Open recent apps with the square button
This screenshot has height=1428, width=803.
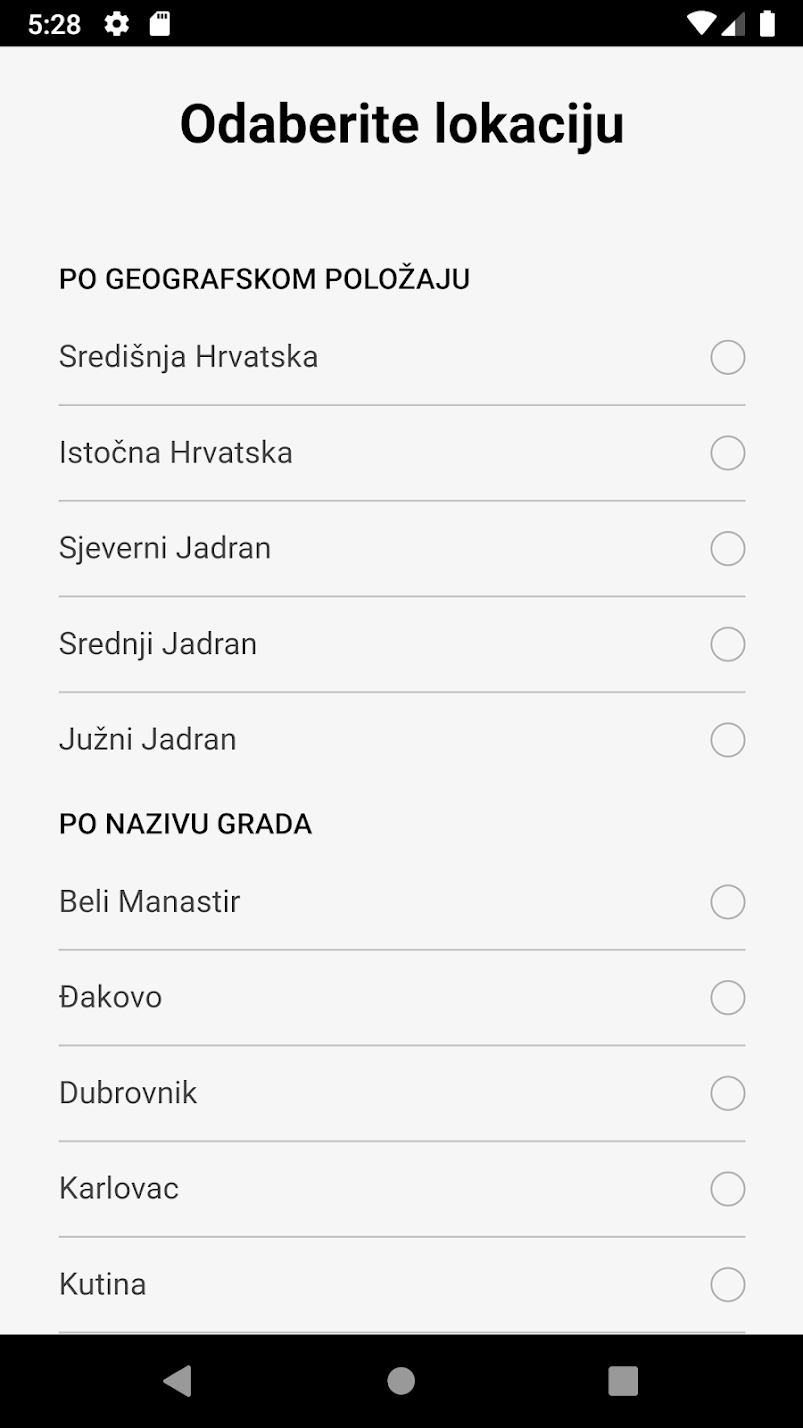(x=623, y=1381)
